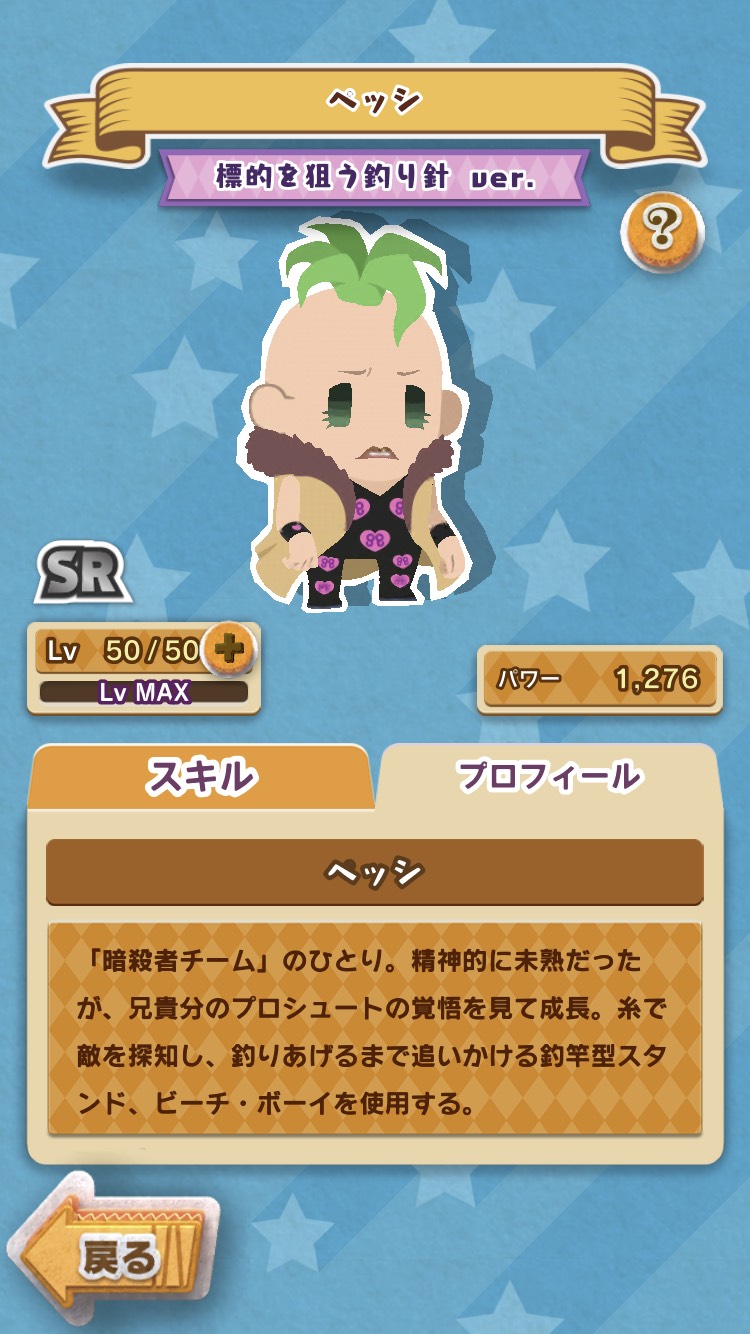Open the question mark help icon
The height and width of the screenshot is (1334, 750).
[662, 230]
